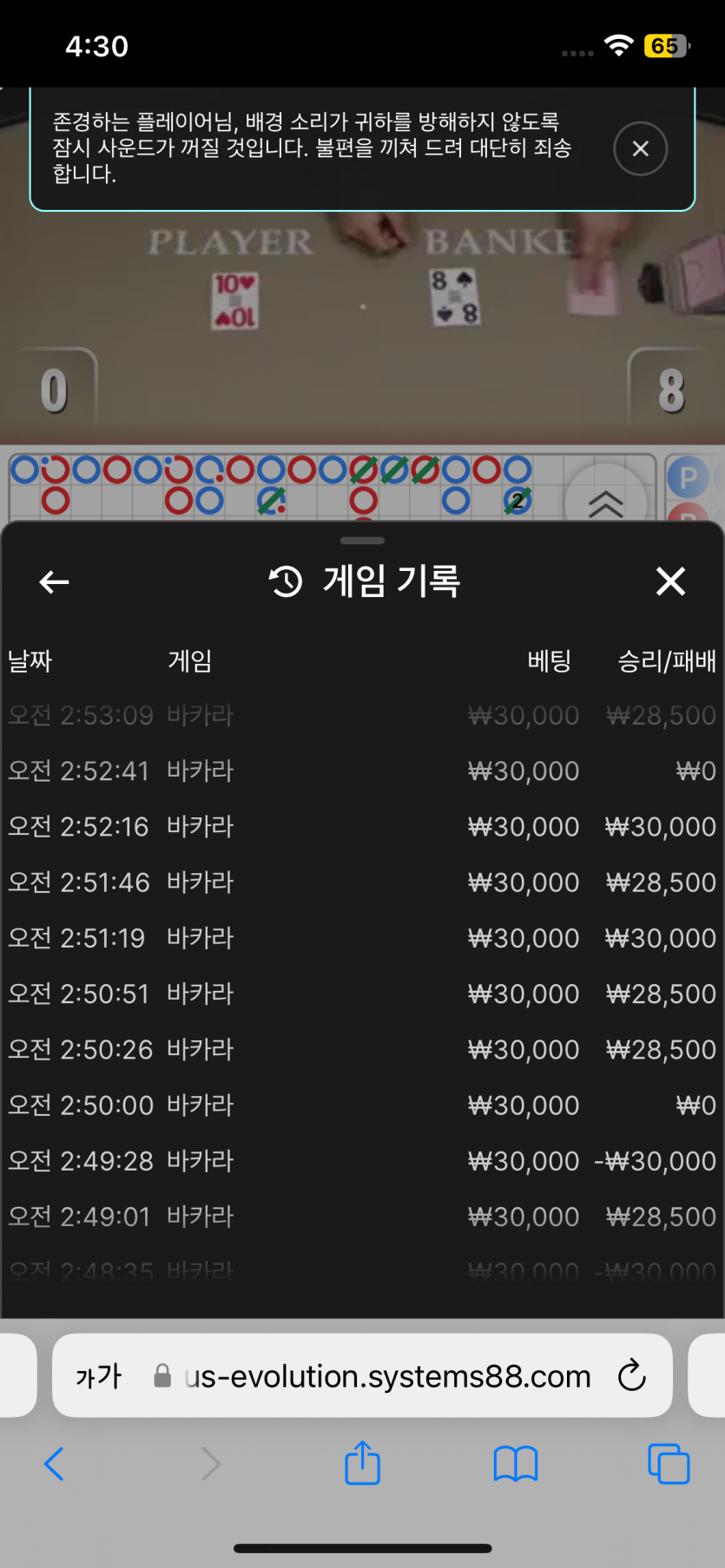Share this page from the toolbar
The image size is (725, 1568).
click(362, 1462)
